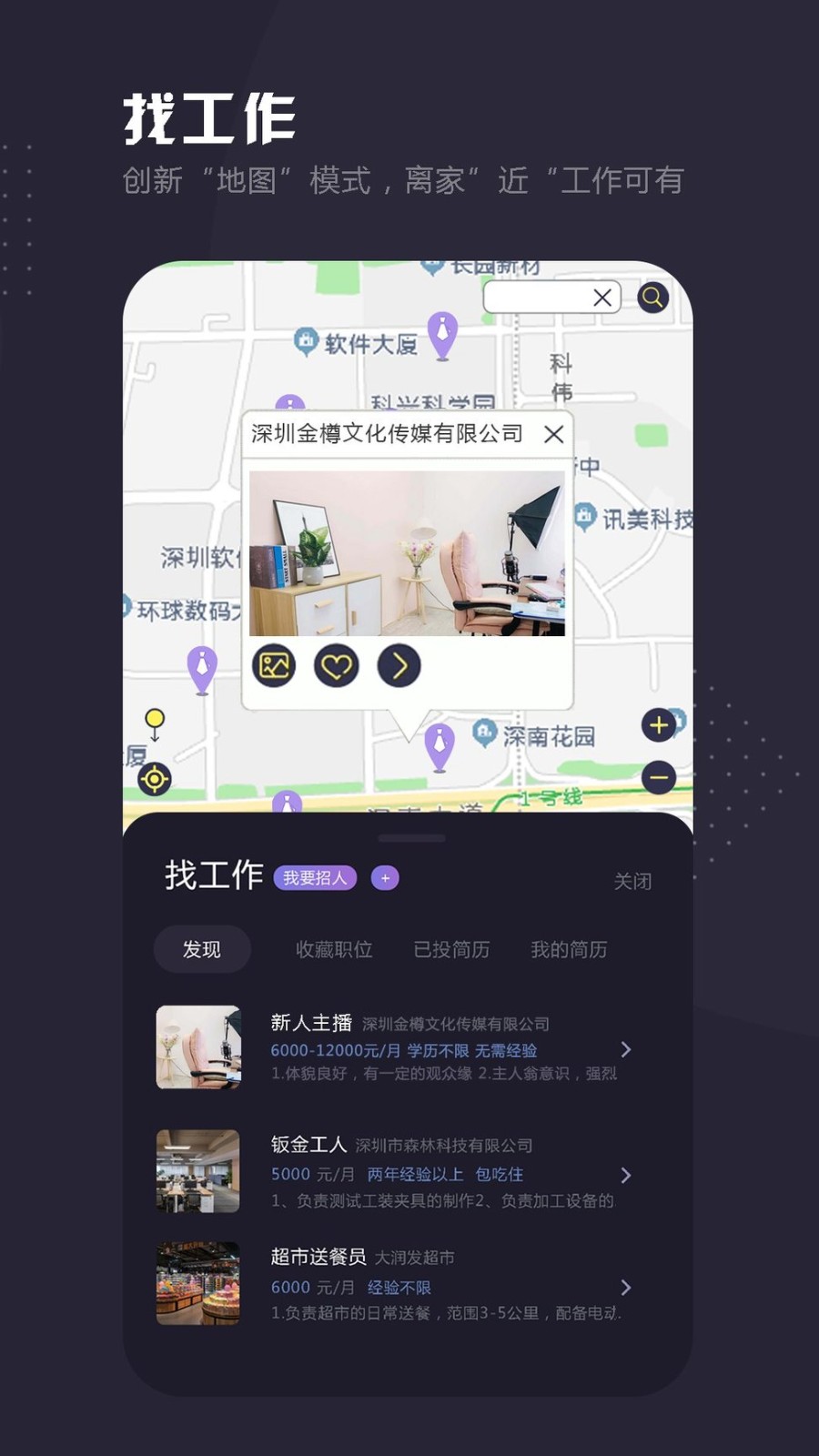Zoom out using the map minus control

tap(658, 778)
